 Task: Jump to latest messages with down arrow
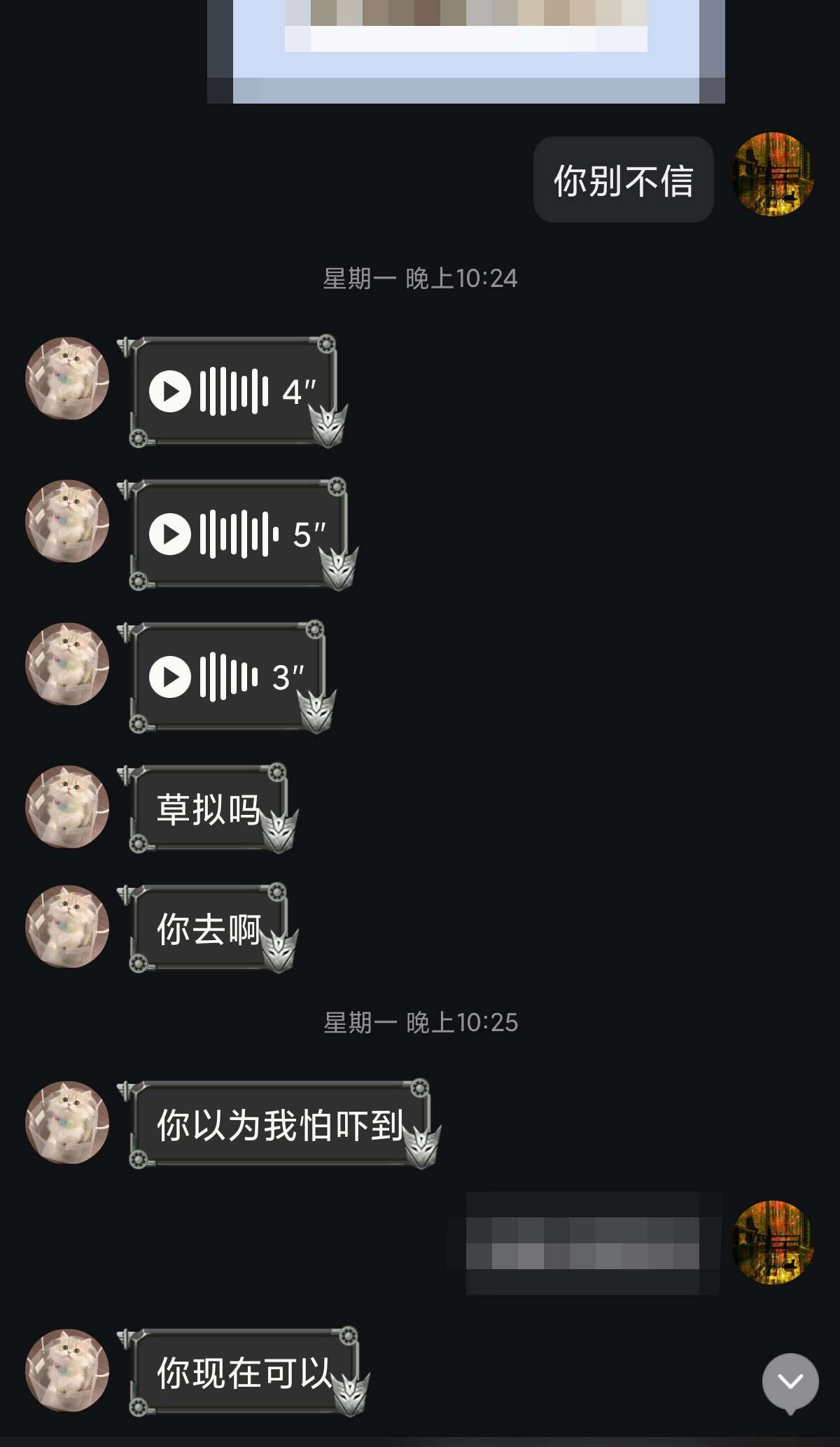click(790, 1381)
